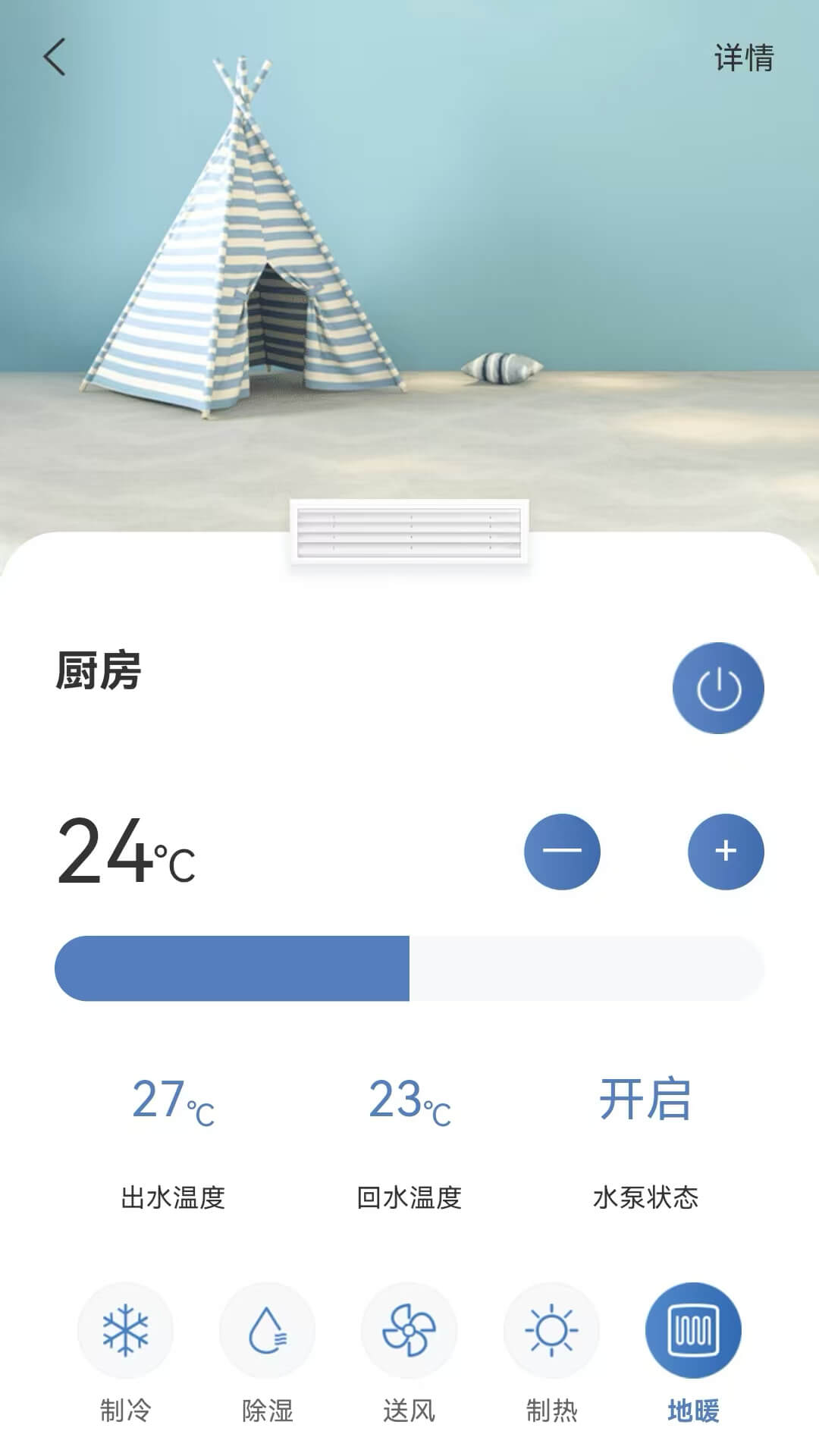Increase temperature with the plus button
This screenshot has height=1456, width=819.
(726, 851)
